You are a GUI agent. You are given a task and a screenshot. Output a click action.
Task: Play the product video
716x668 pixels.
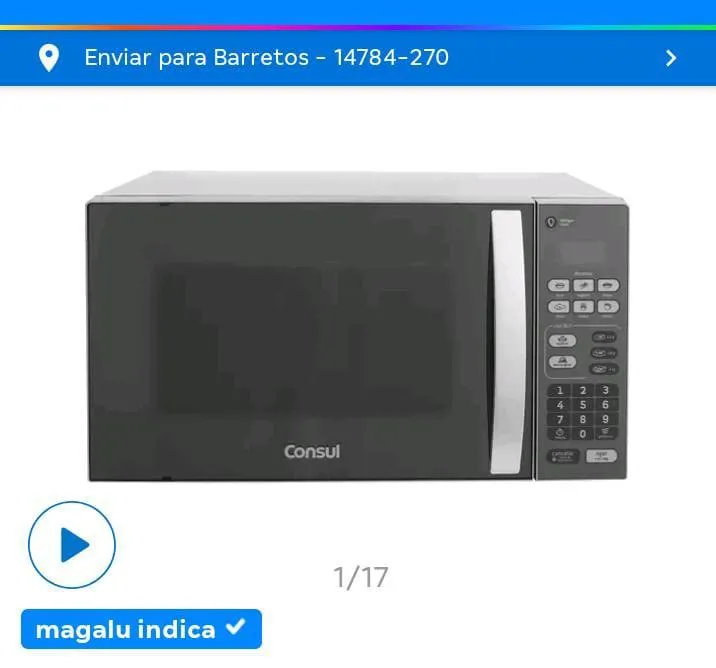pos(72,545)
